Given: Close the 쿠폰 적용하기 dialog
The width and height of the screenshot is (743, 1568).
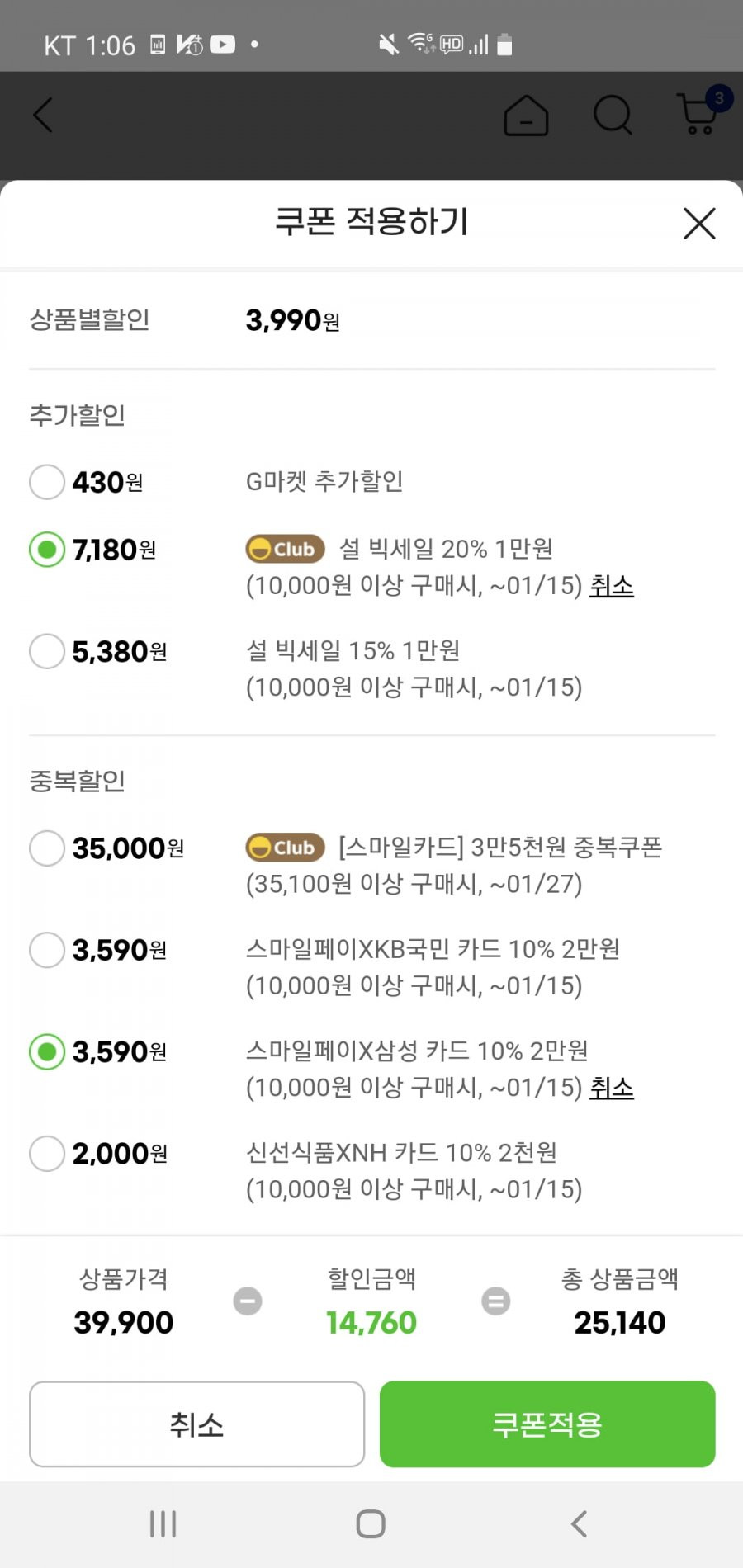Looking at the screenshot, I should point(699,224).
